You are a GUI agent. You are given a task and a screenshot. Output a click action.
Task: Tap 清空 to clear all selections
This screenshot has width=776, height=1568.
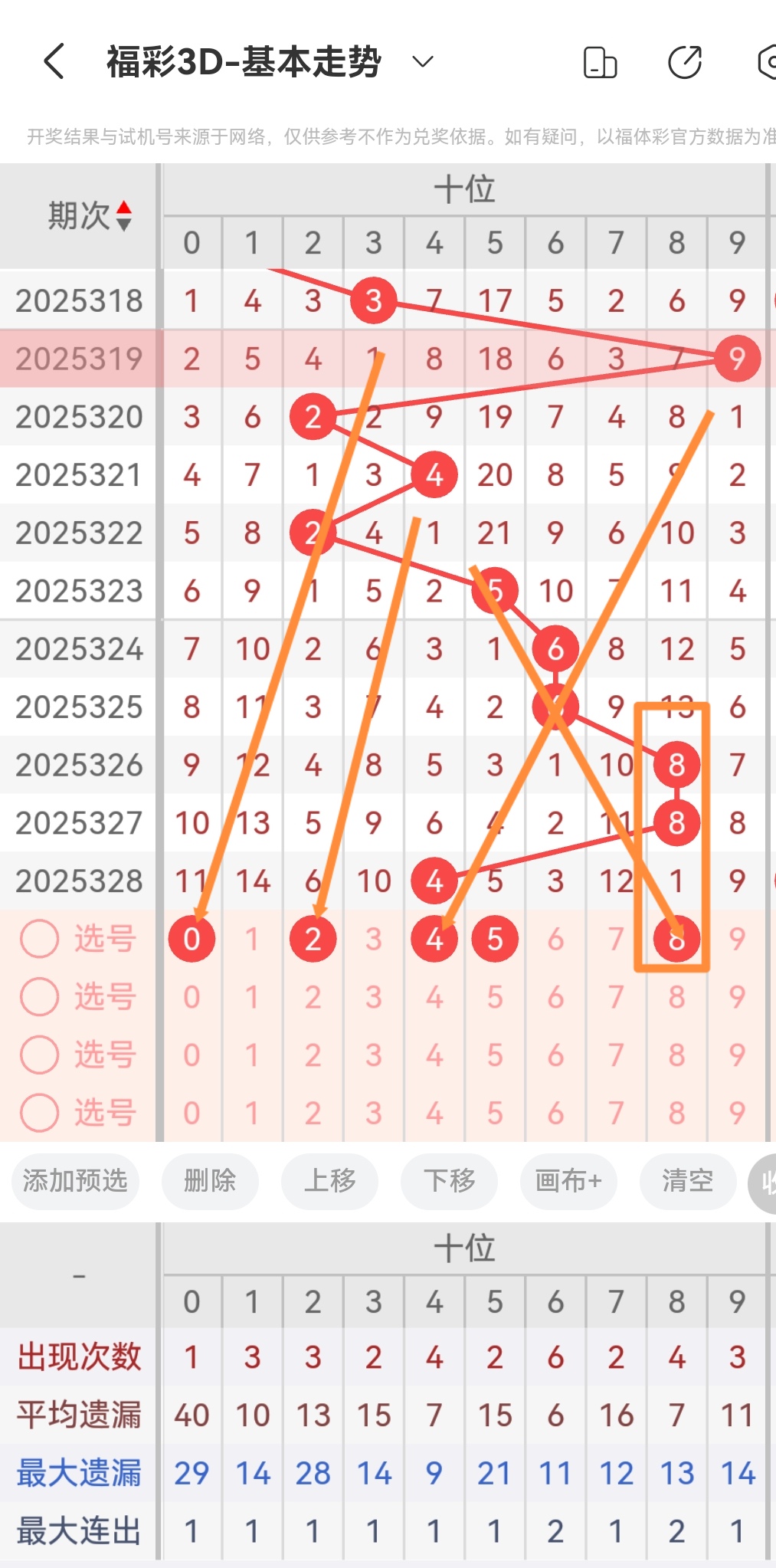687,1182
